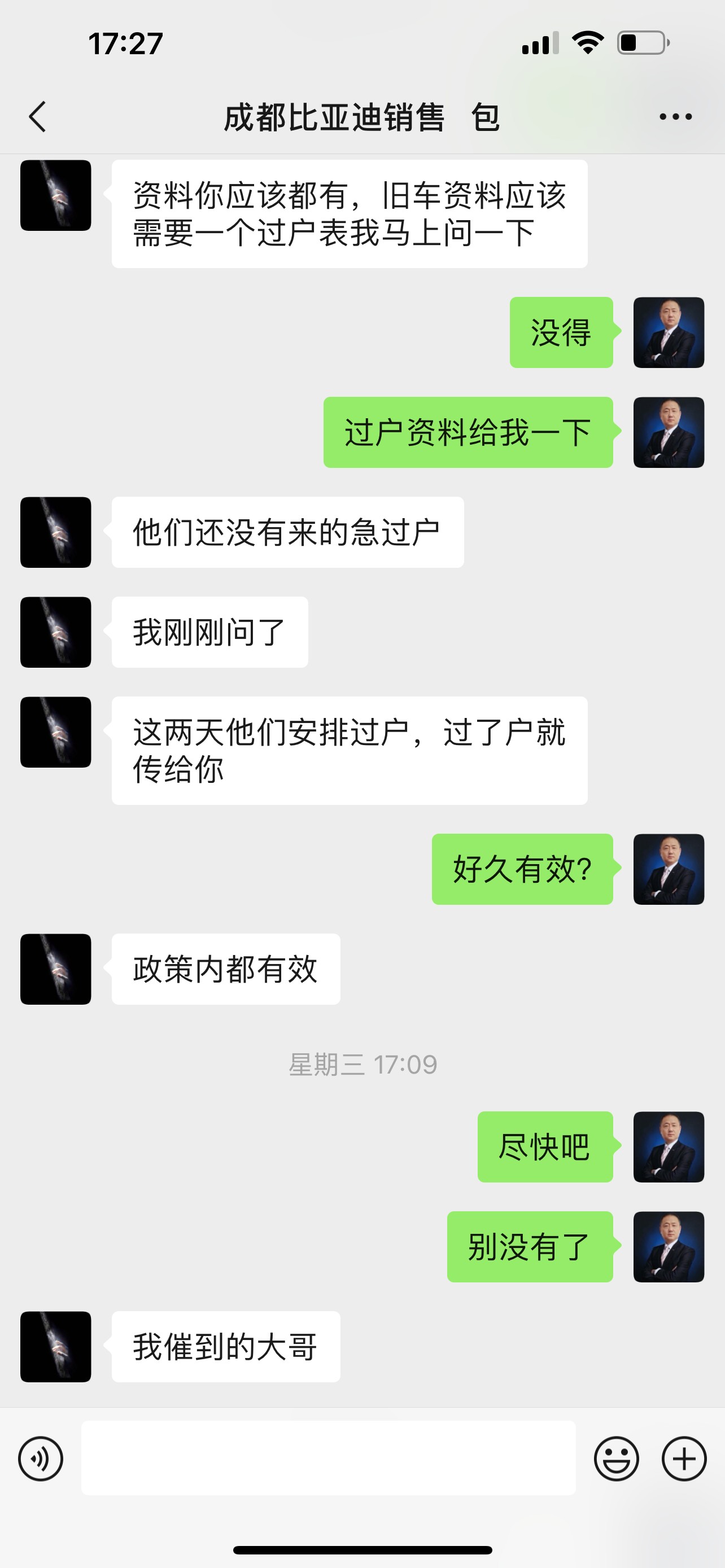The image size is (725, 1568).
Task: Open my avatar beside 尽快吧 message
Action: point(669,1147)
